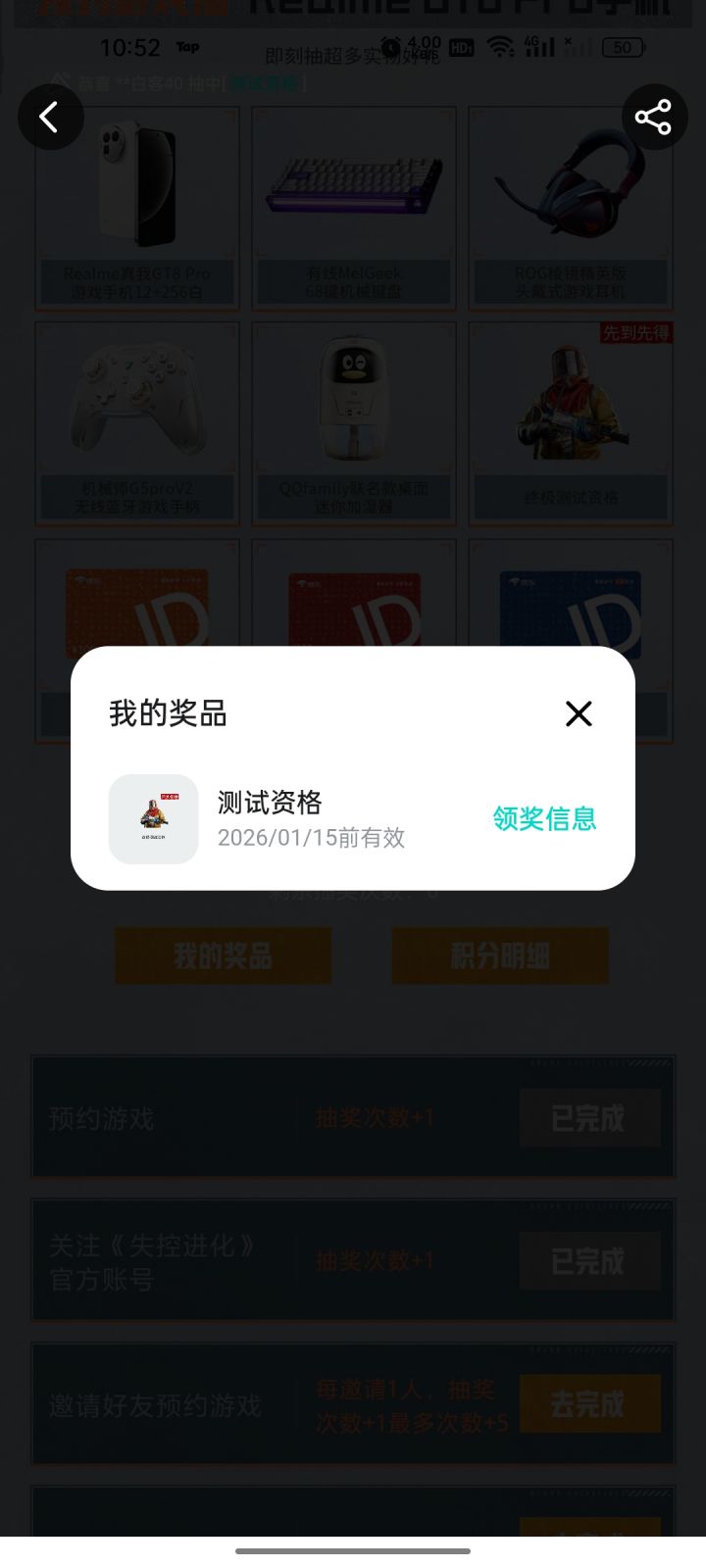This screenshot has width=706, height=1568.
Task: Click the 我的奖品 button
Action: [x=223, y=955]
